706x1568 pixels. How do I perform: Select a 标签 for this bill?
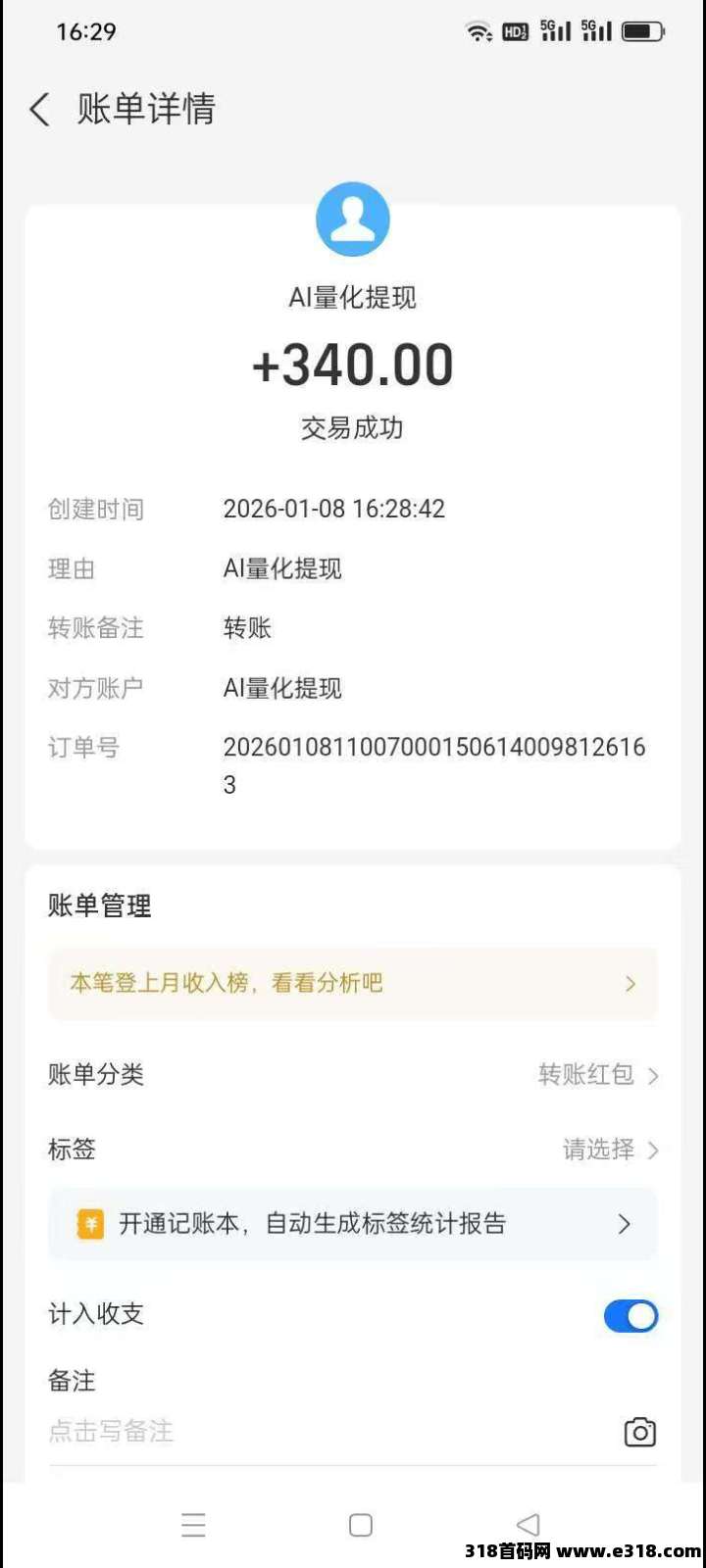click(x=609, y=1150)
